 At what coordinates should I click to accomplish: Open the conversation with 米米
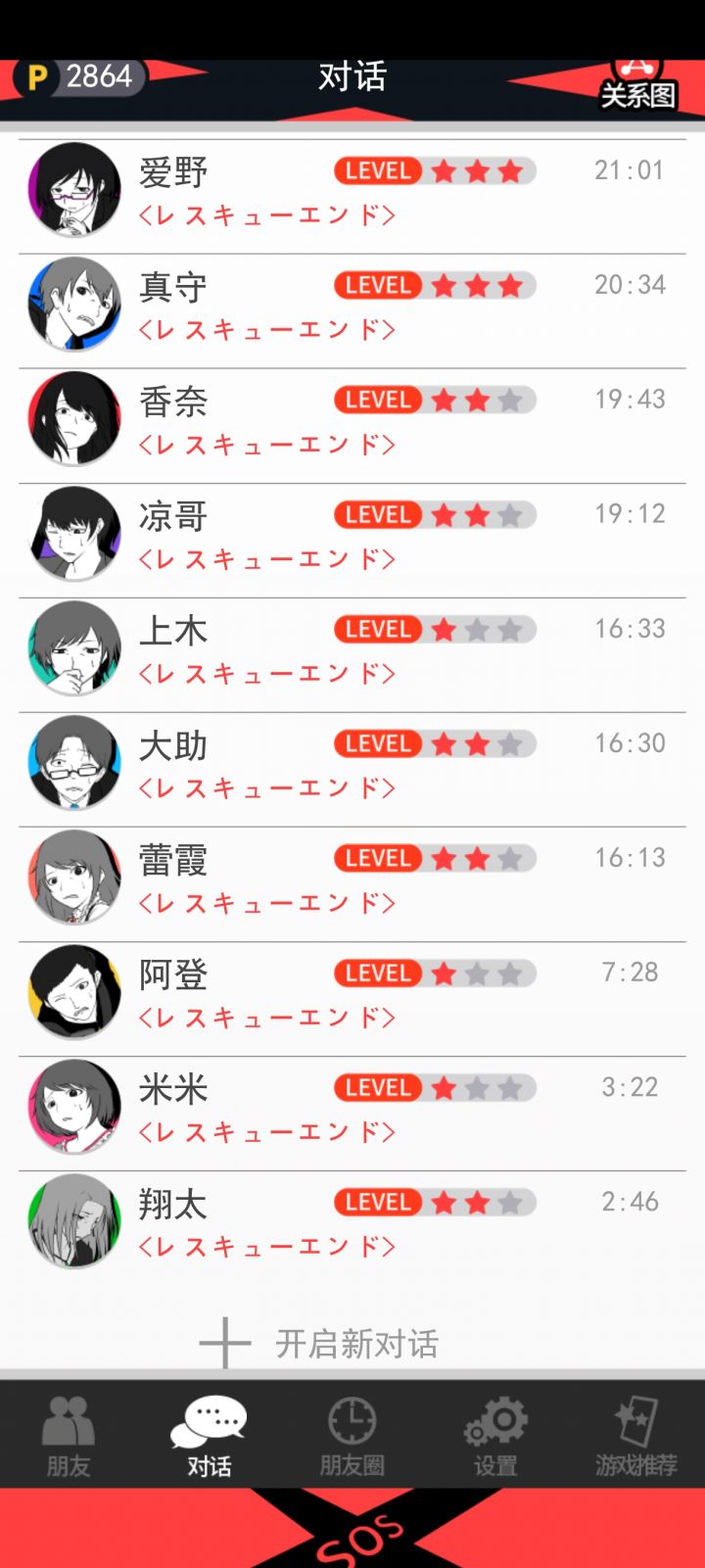(x=352, y=1109)
